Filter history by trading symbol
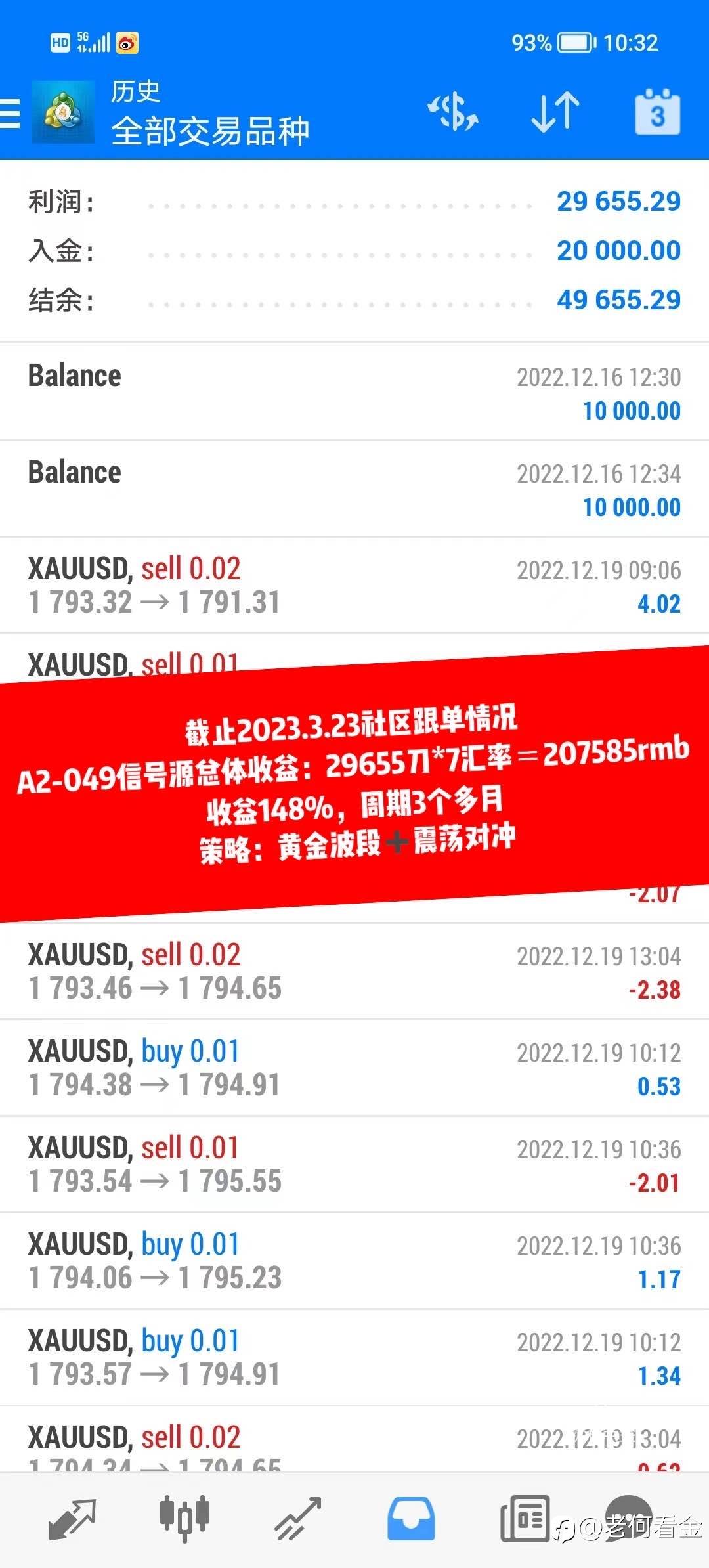The width and height of the screenshot is (709, 1568). [x=453, y=112]
